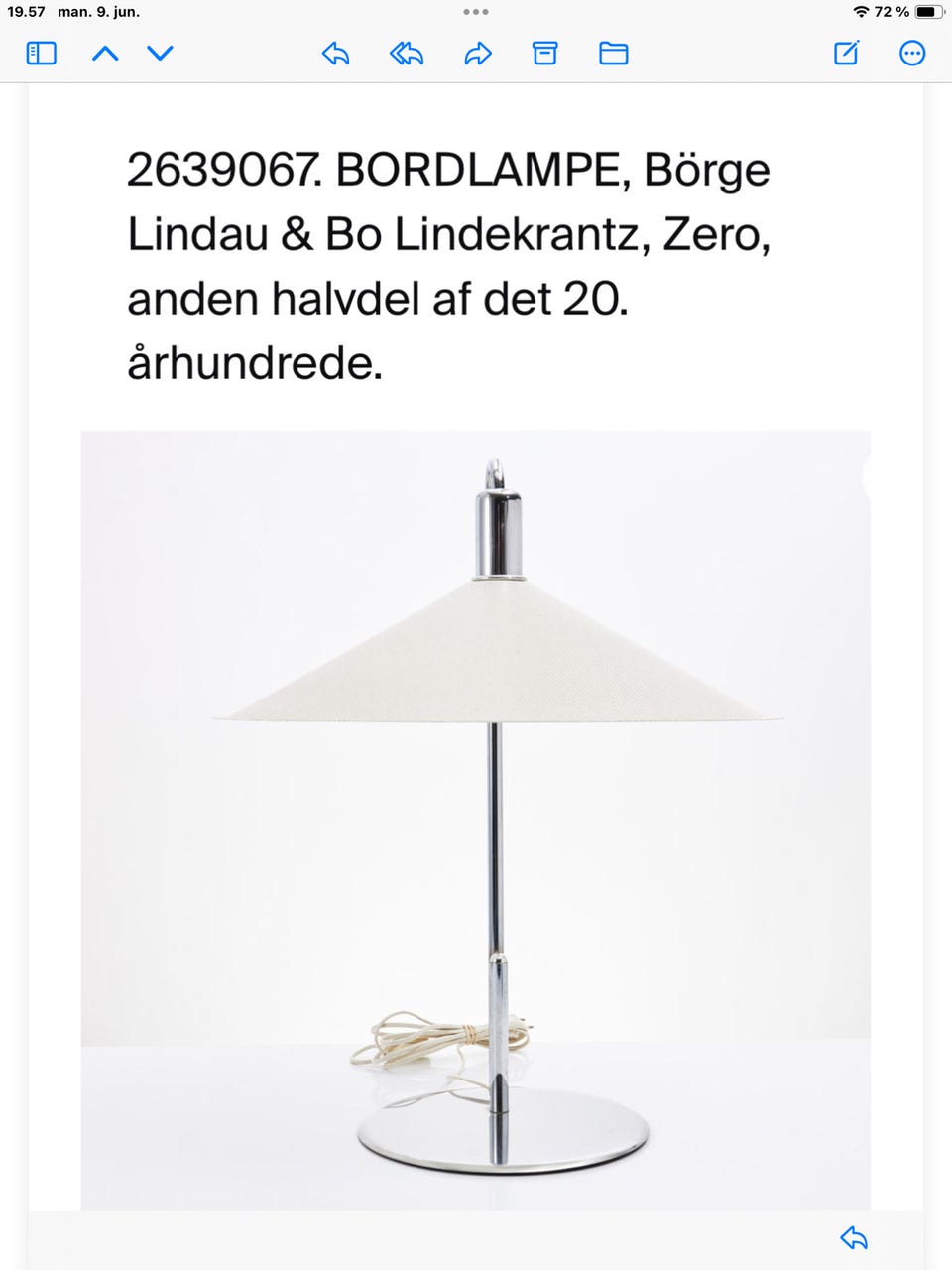Select Reply All to answer everyone
Screen dimensions: 952x1270
tap(407, 54)
